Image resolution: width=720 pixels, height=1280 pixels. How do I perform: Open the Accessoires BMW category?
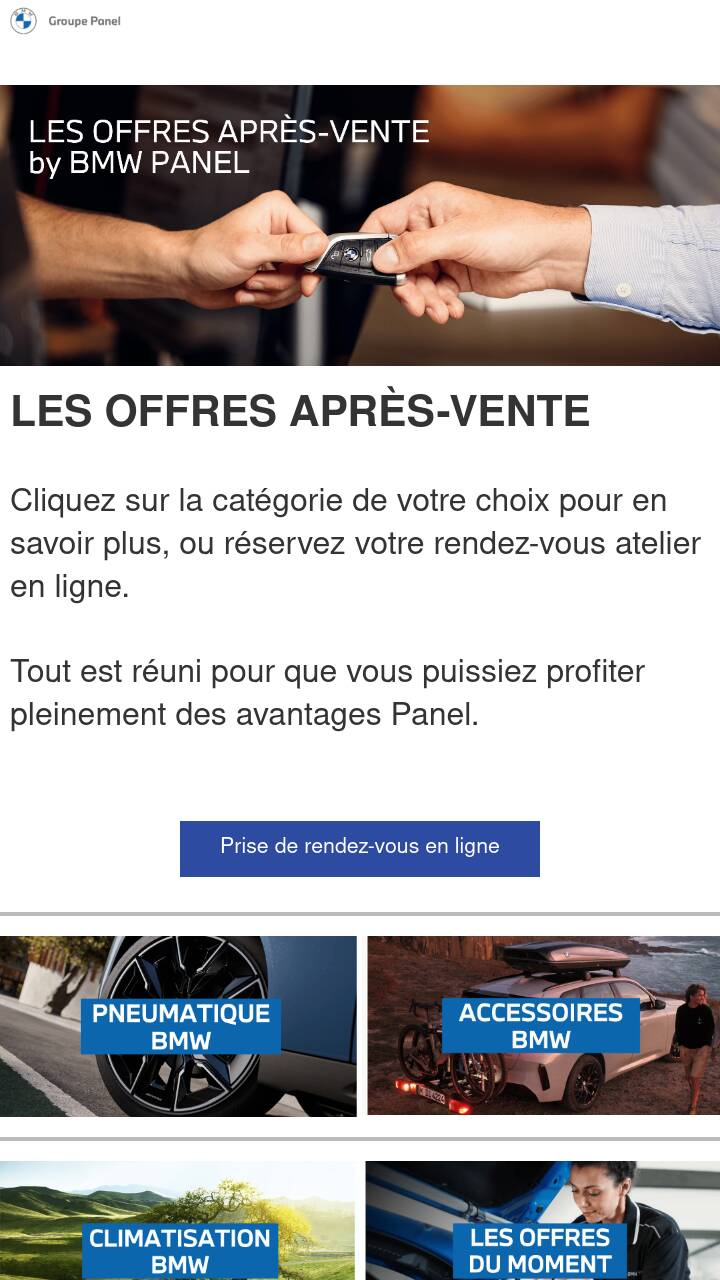point(543,1025)
